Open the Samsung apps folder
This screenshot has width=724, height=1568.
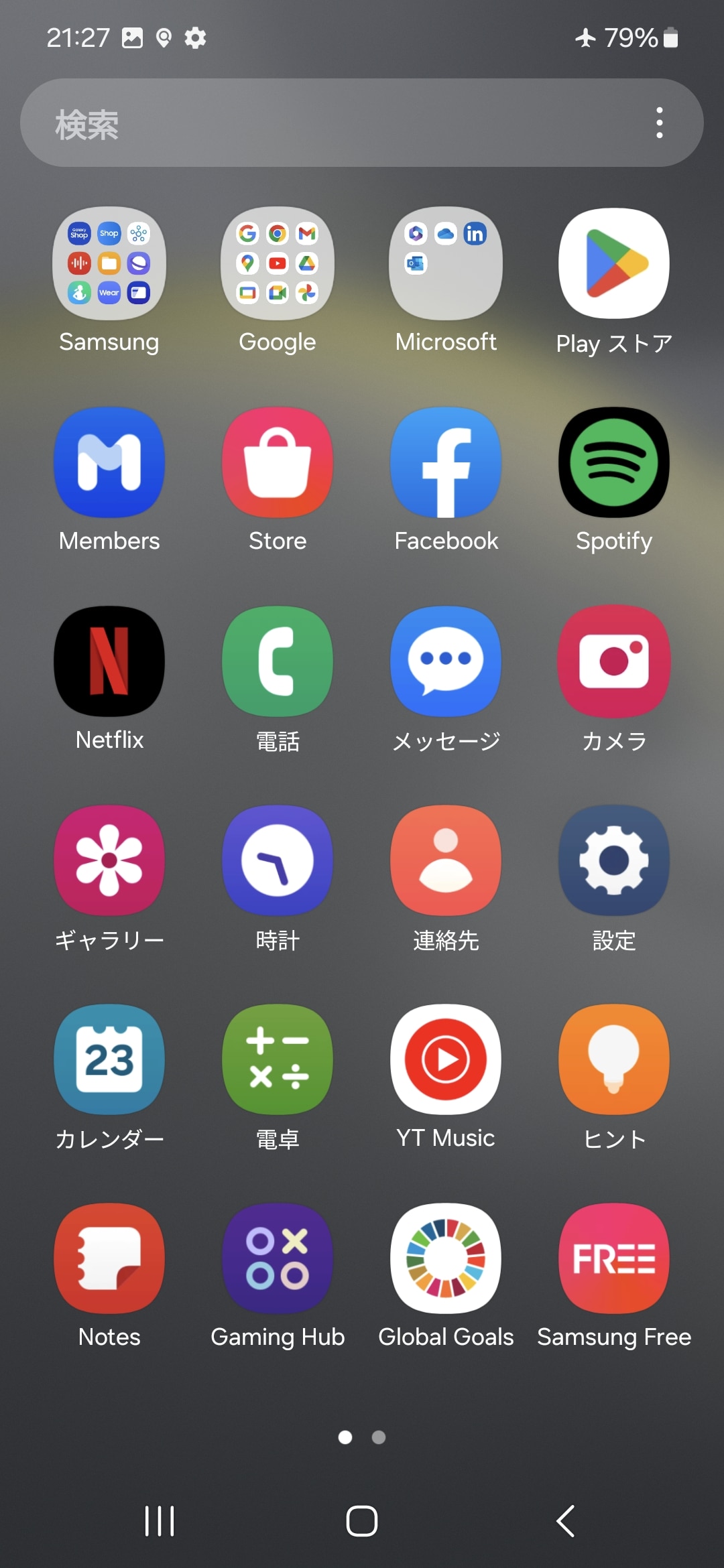(x=109, y=263)
